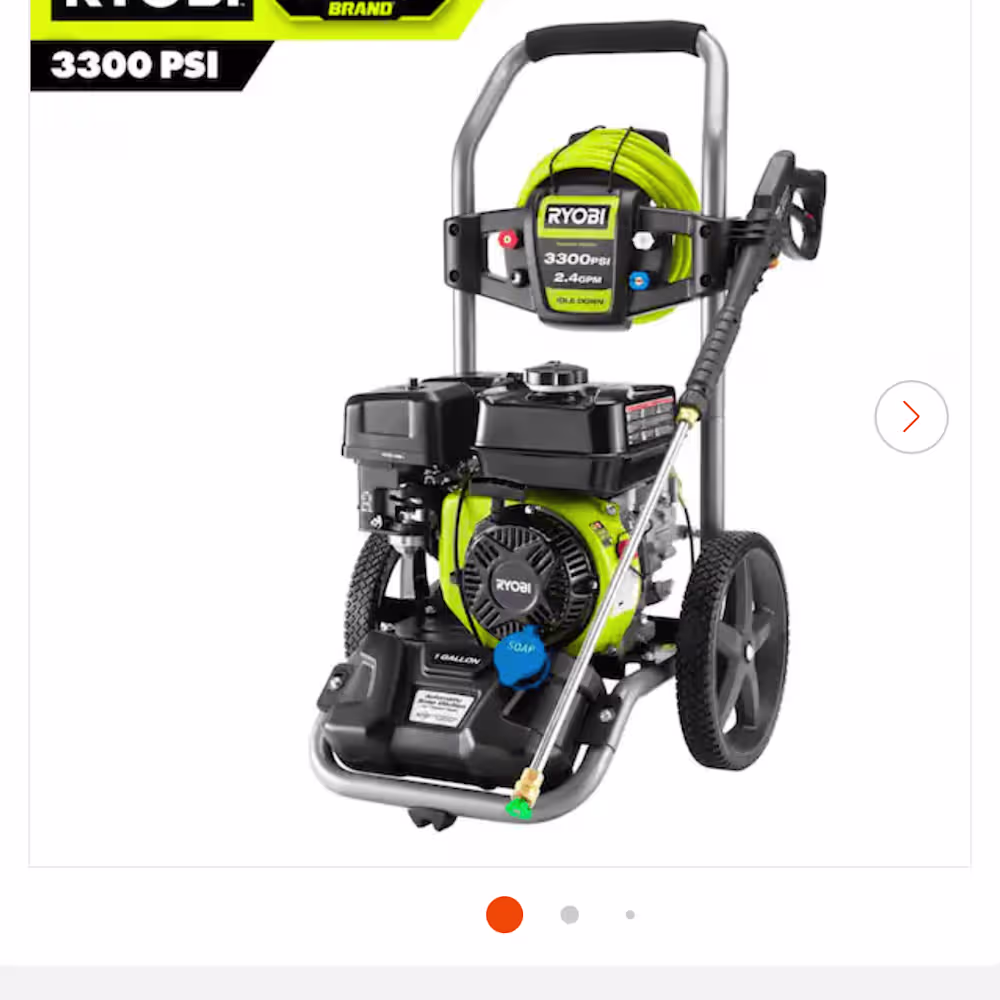The width and height of the screenshot is (1000, 1000).
Task: Show the next product image with the arrow
Action: point(911,417)
